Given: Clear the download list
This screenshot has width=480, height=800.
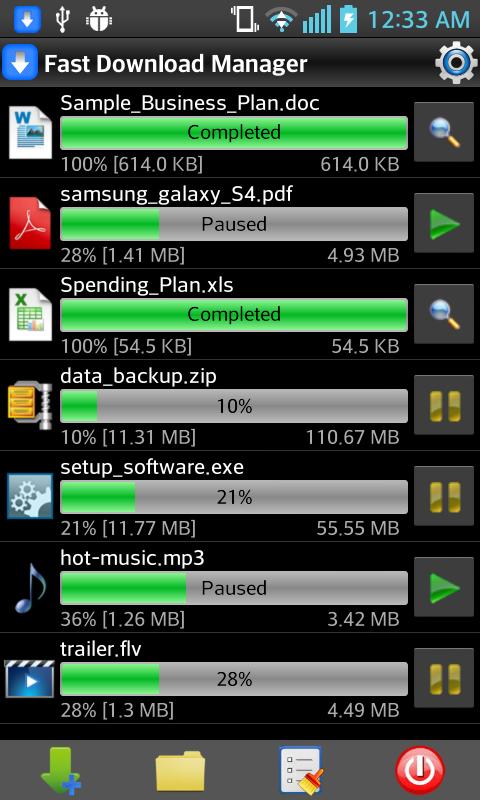Looking at the screenshot, I should (300, 770).
